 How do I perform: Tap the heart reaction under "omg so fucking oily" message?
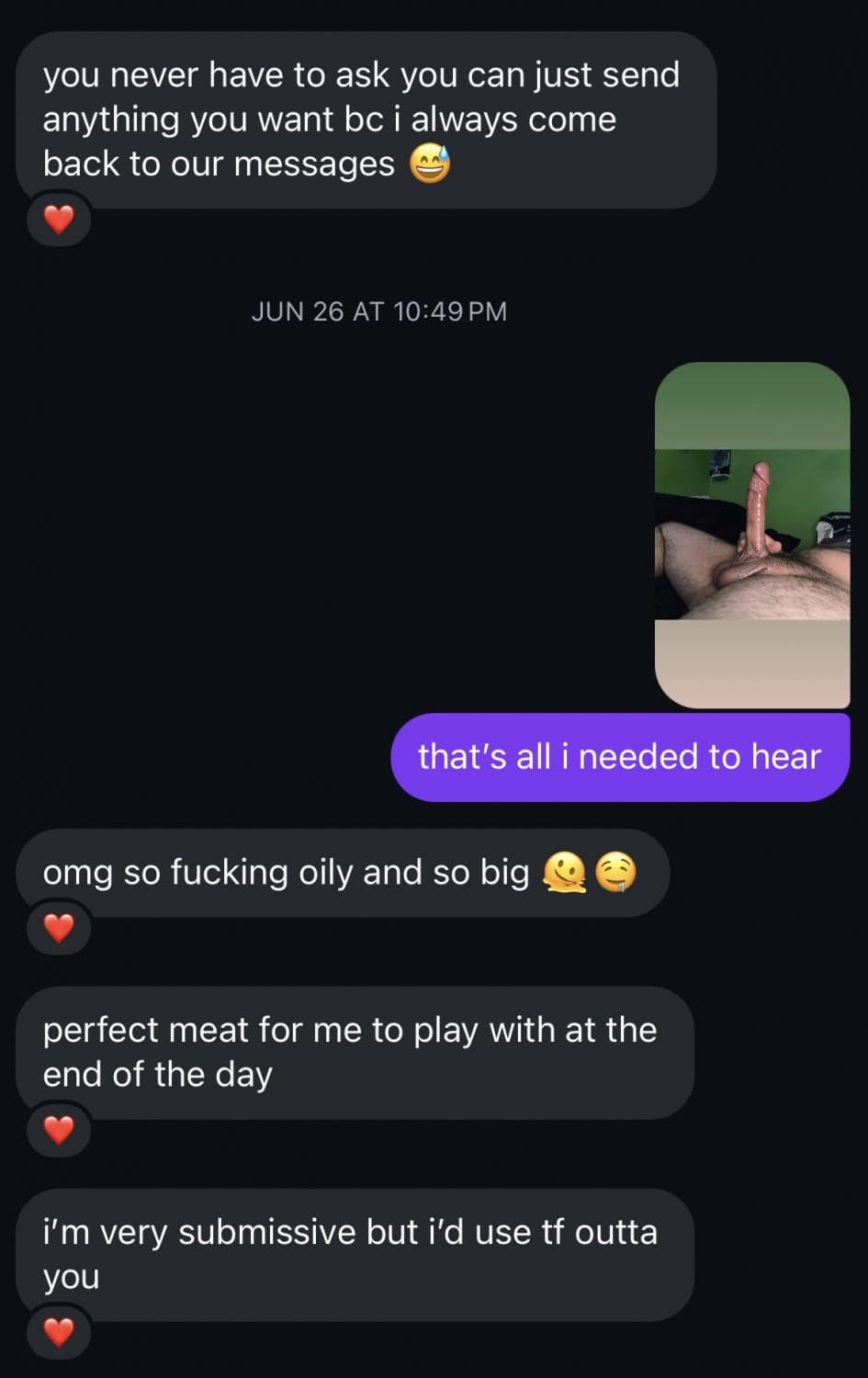[x=59, y=928]
